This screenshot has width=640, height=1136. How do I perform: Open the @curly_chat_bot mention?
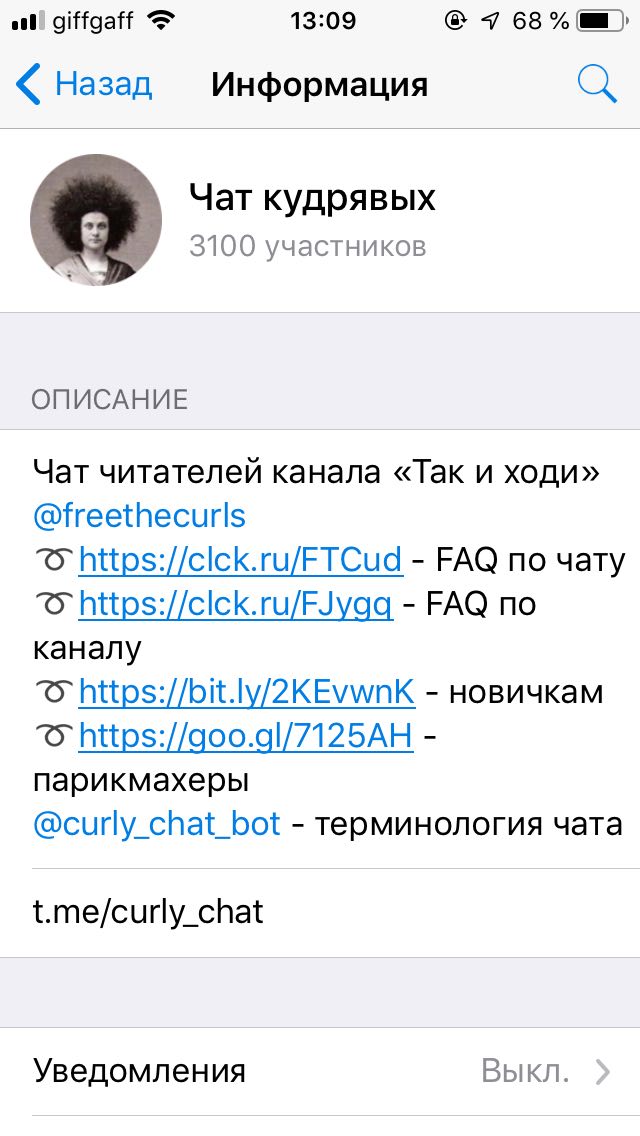pos(157,824)
